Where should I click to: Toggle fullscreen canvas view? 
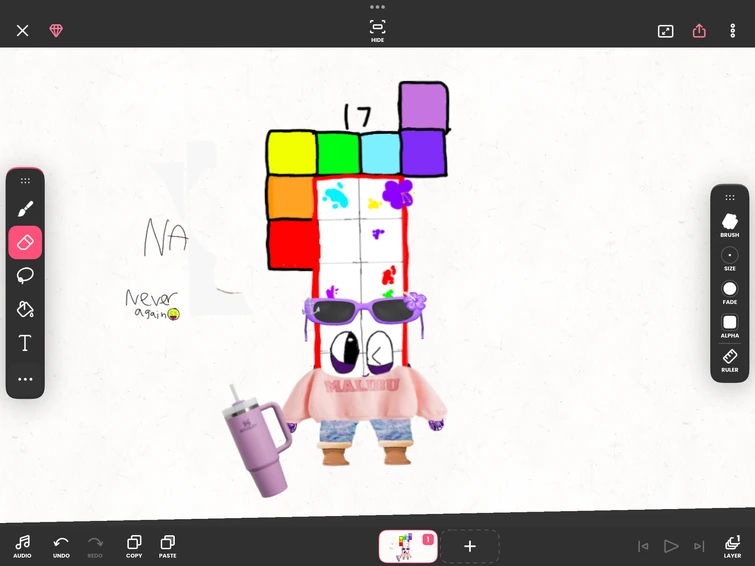pos(666,31)
